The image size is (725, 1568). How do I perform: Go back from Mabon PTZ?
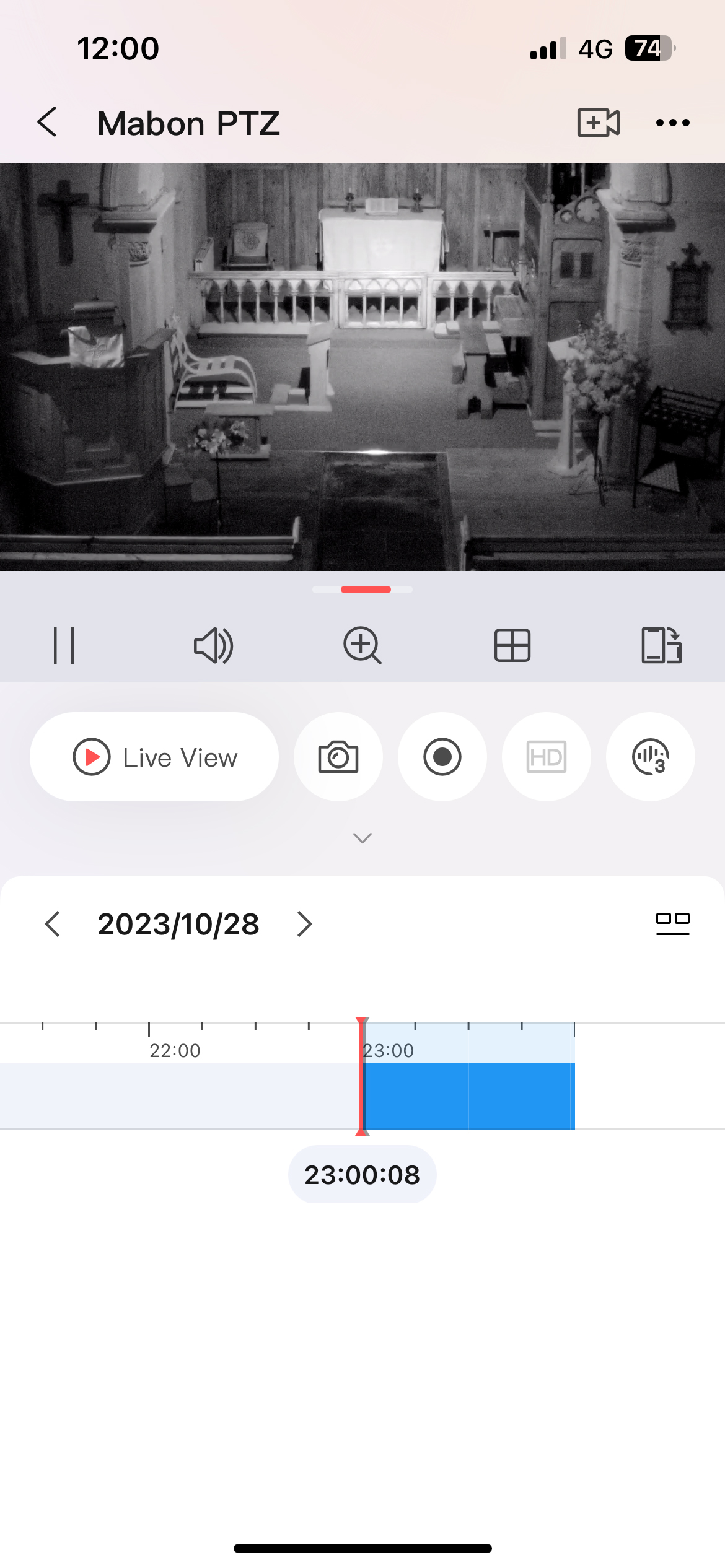click(x=48, y=122)
